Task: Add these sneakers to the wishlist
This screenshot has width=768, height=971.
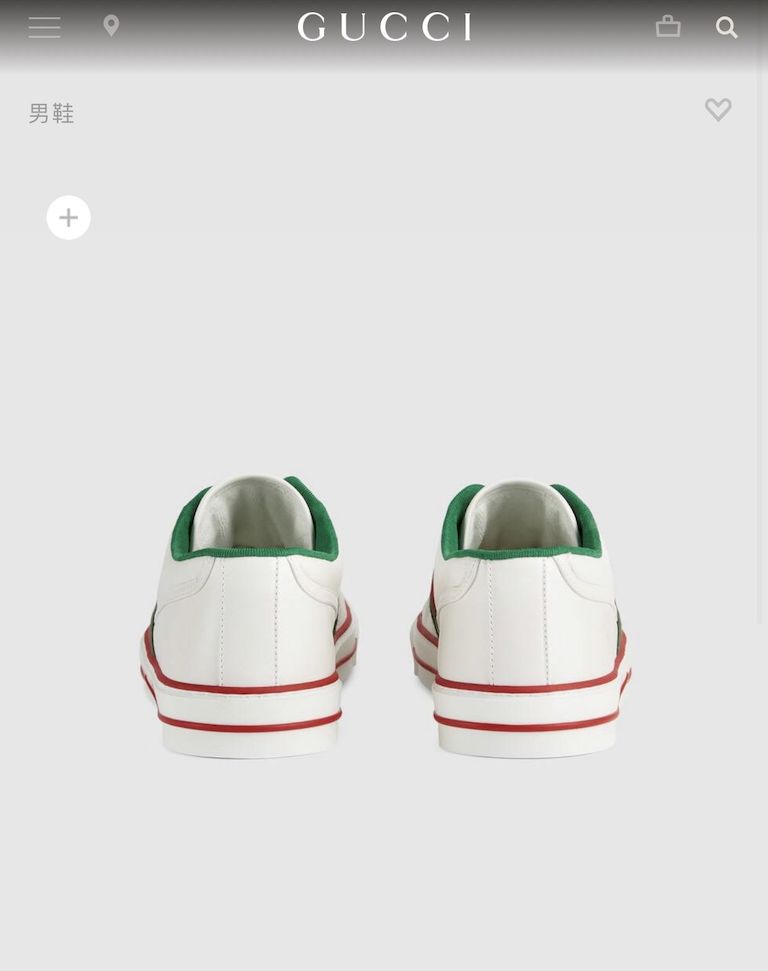Action: 718,109
